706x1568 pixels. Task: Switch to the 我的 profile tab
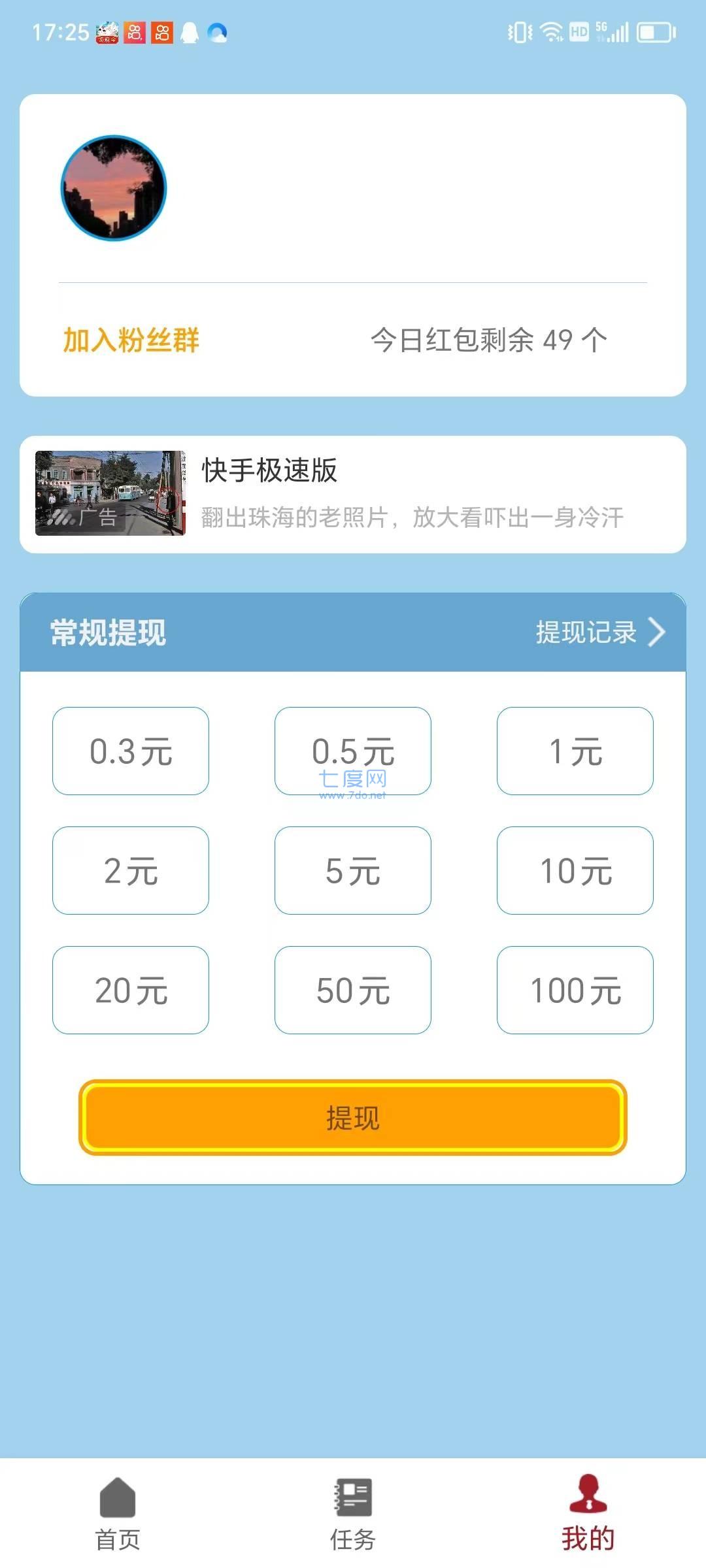[588, 1512]
